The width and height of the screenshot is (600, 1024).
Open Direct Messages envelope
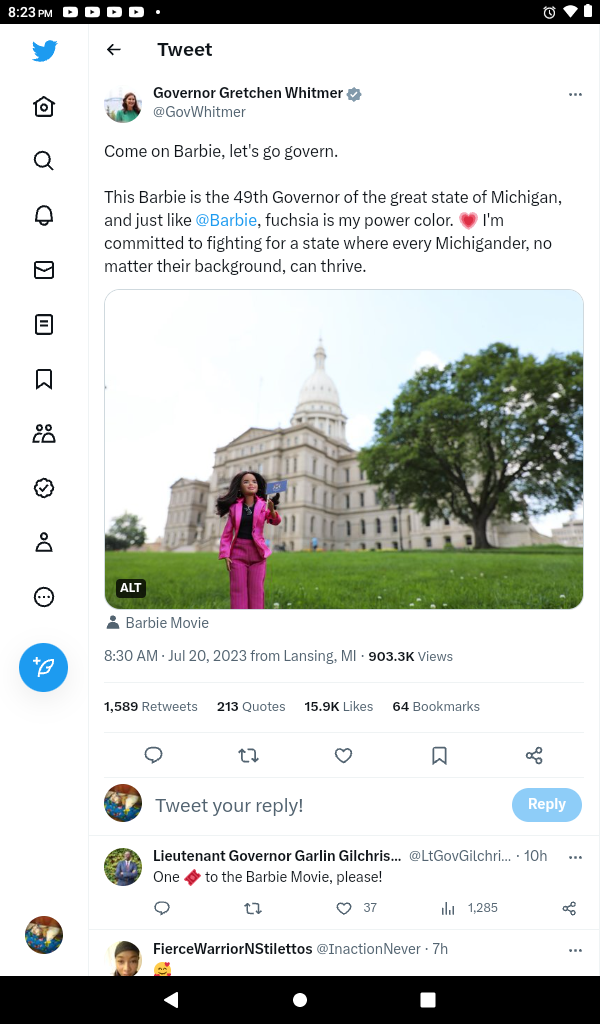click(x=44, y=270)
